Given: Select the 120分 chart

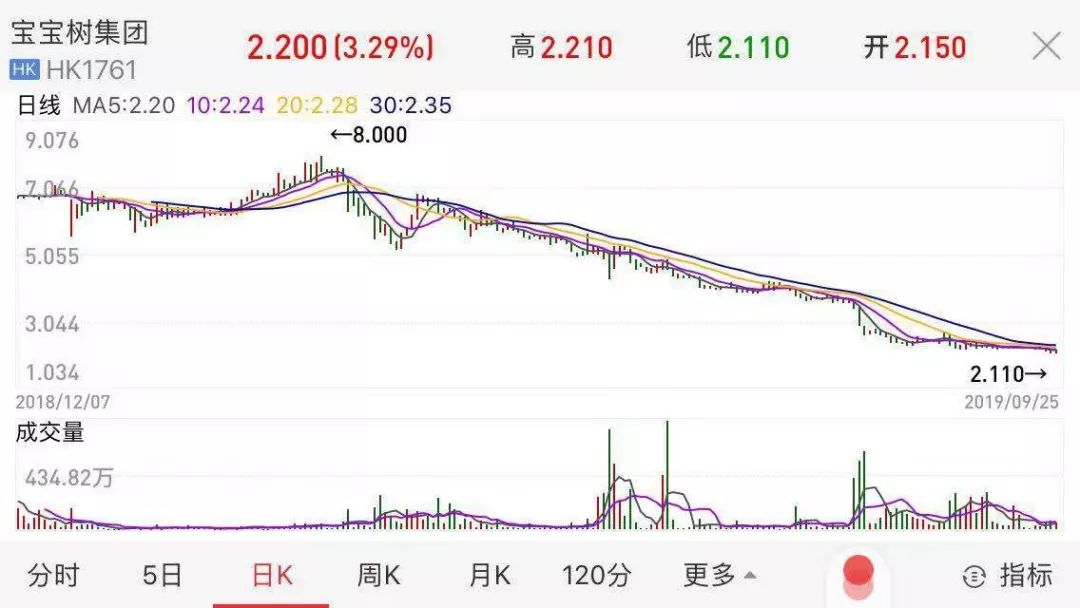Looking at the screenshot, I should click(x=597, y=575).
